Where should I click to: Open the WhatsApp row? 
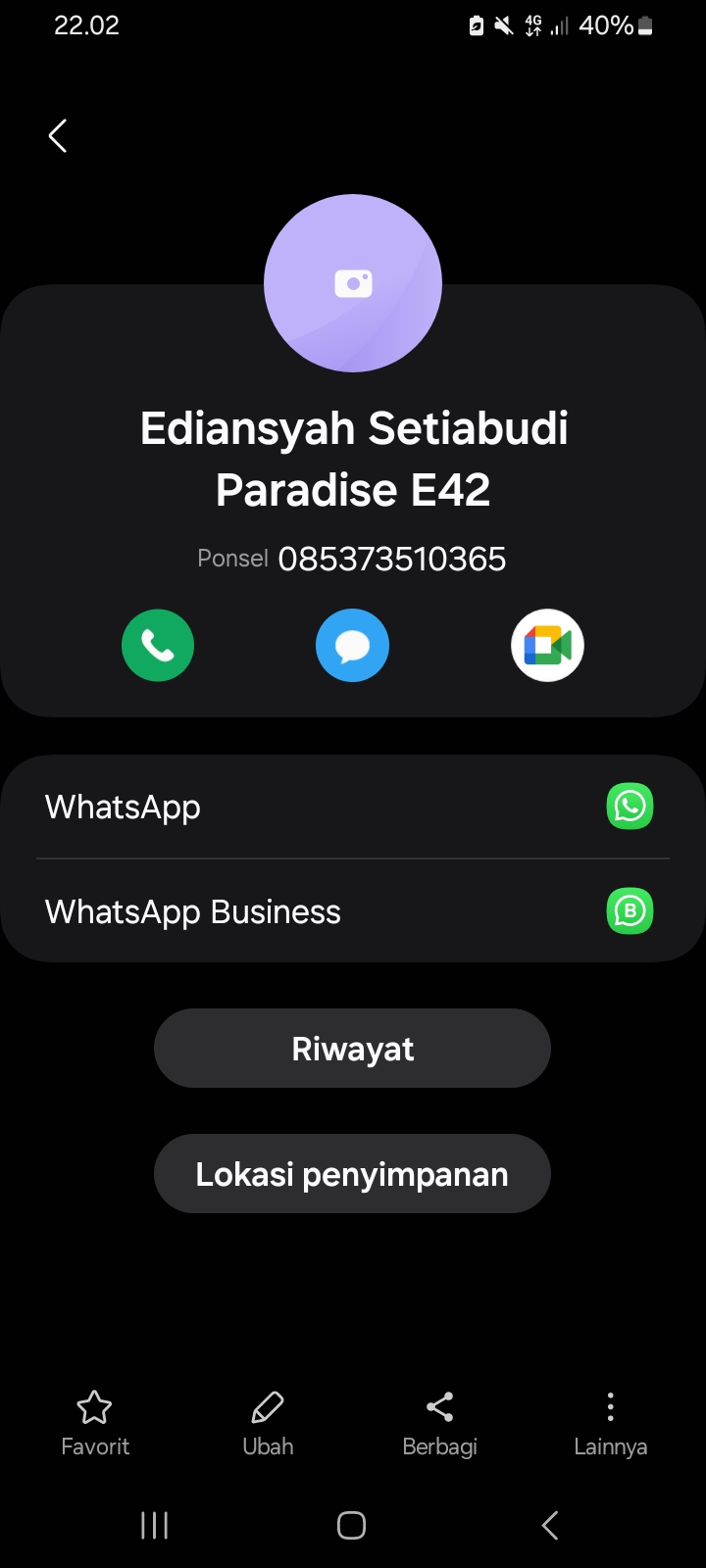click(352, 807)
